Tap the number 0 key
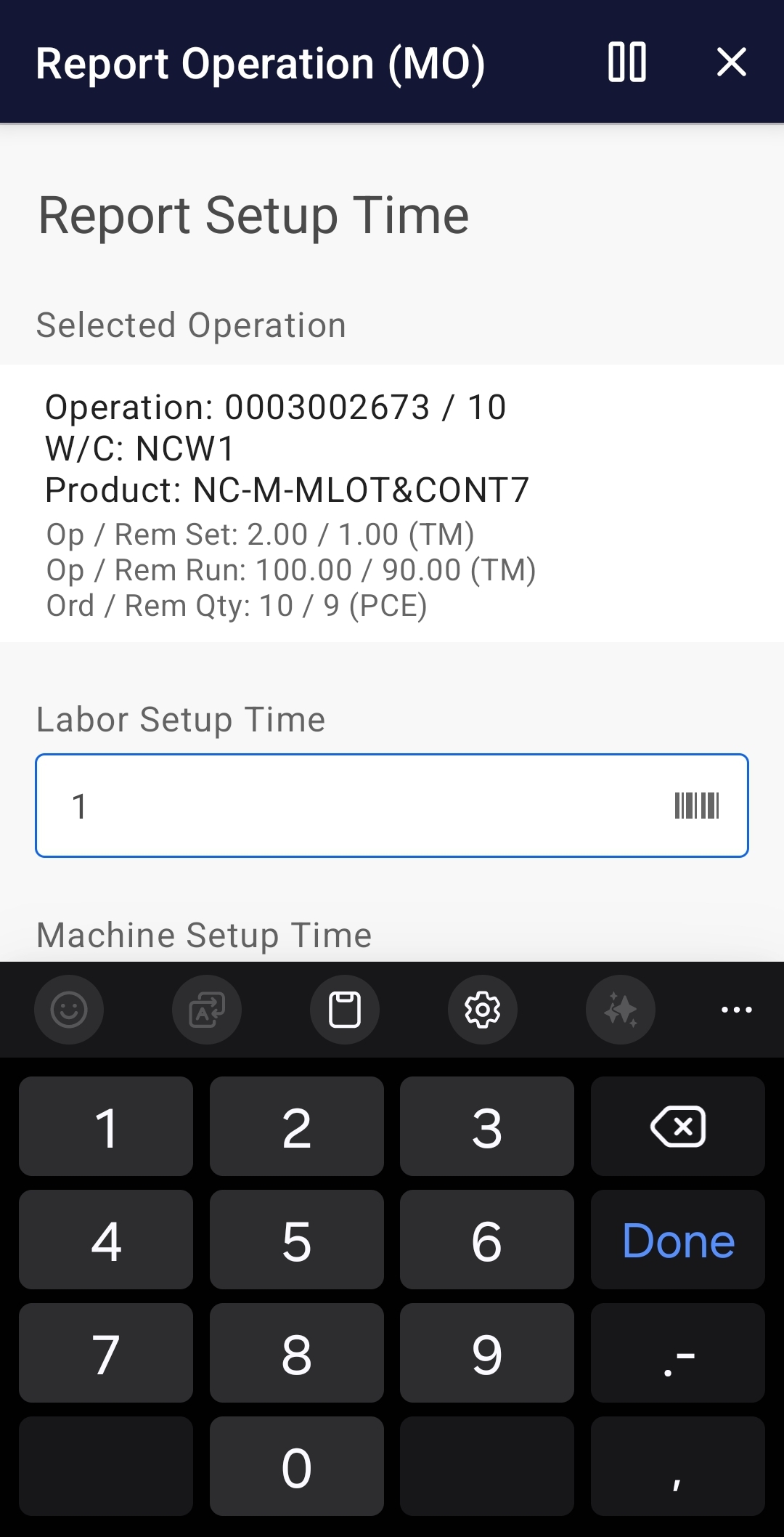784x1537 pixels. (x=296, y=1467)
